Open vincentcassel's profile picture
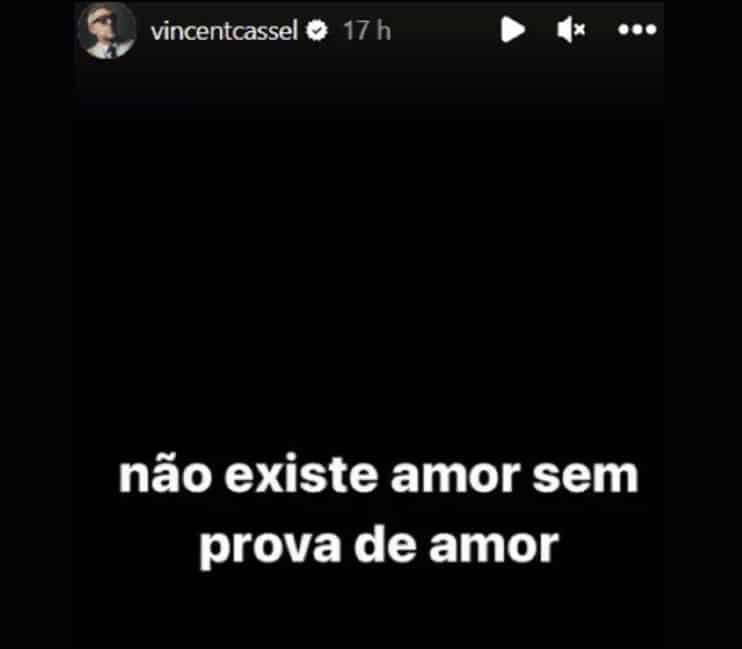The height and width of the screenshot is (649, 742). coord(107,31)
